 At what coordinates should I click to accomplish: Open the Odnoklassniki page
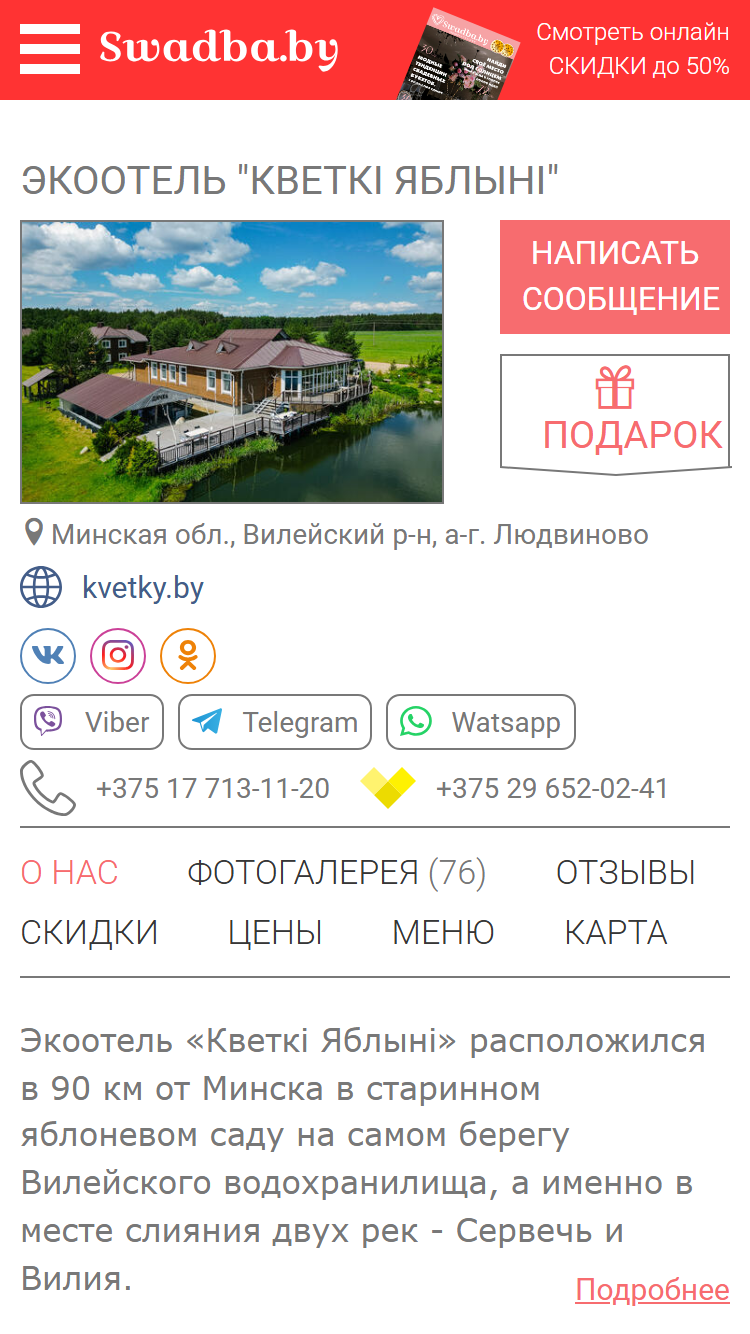point(188,656)
